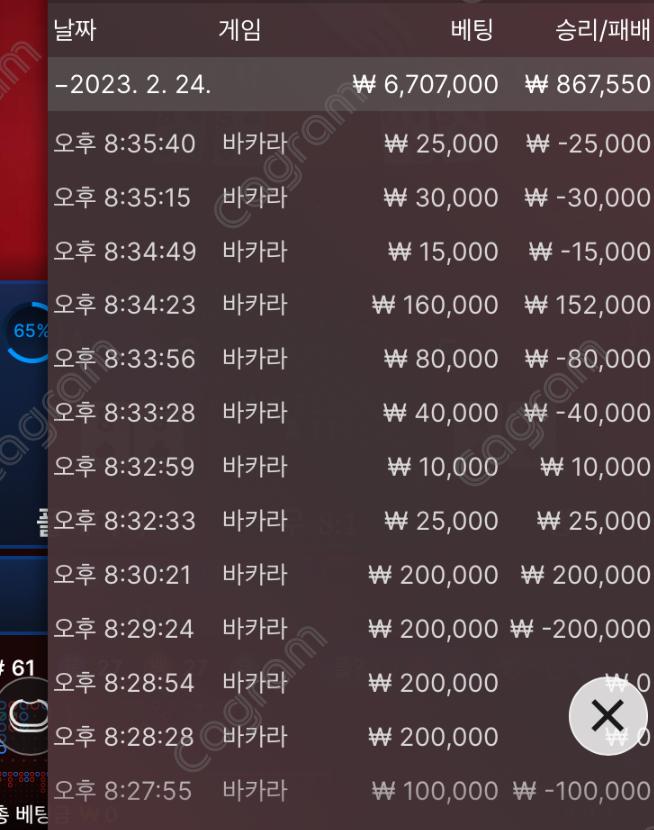654x830 pixels.
Task: Open the 8:35:40 baccarat round details
Action: (x=350, y=144)
